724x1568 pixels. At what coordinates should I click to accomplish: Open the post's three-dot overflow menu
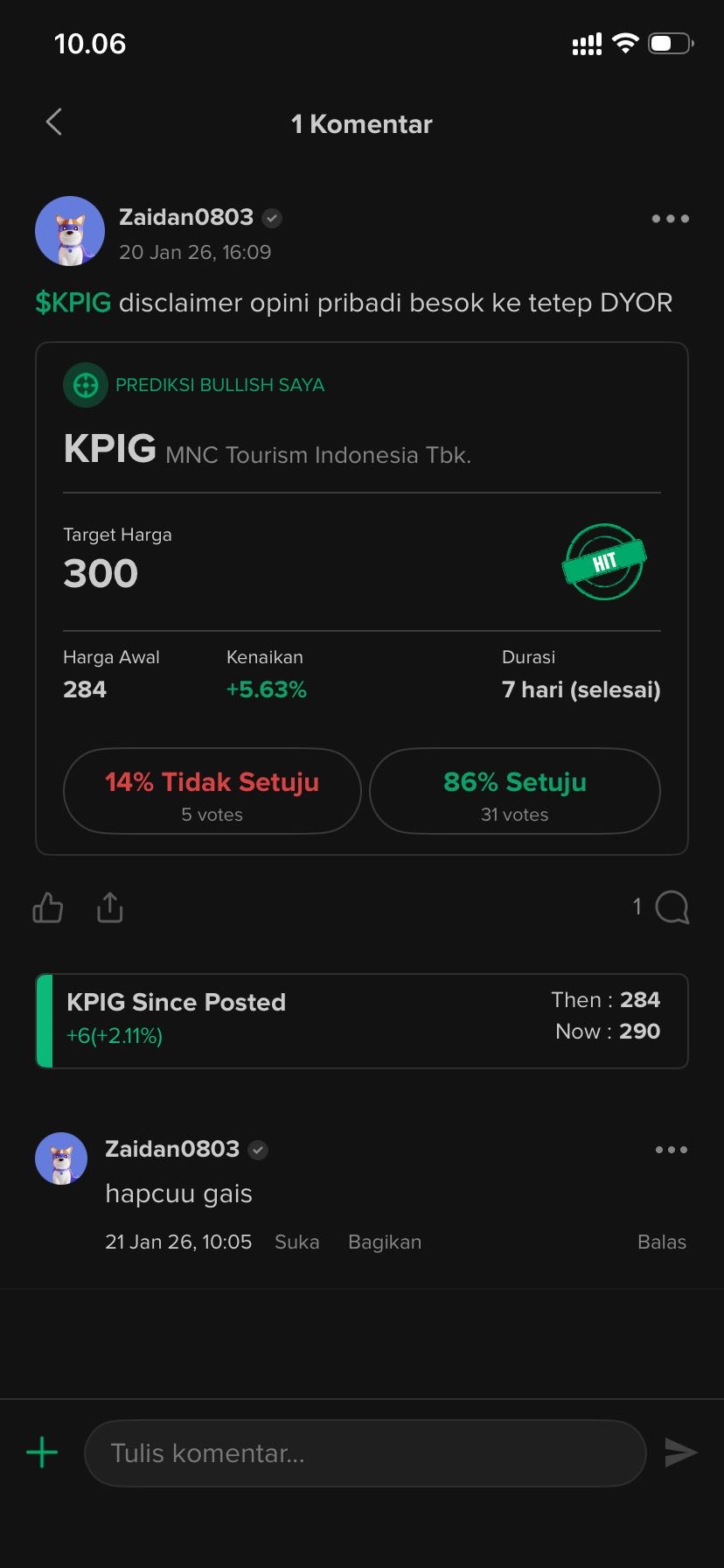coord(670,219)
